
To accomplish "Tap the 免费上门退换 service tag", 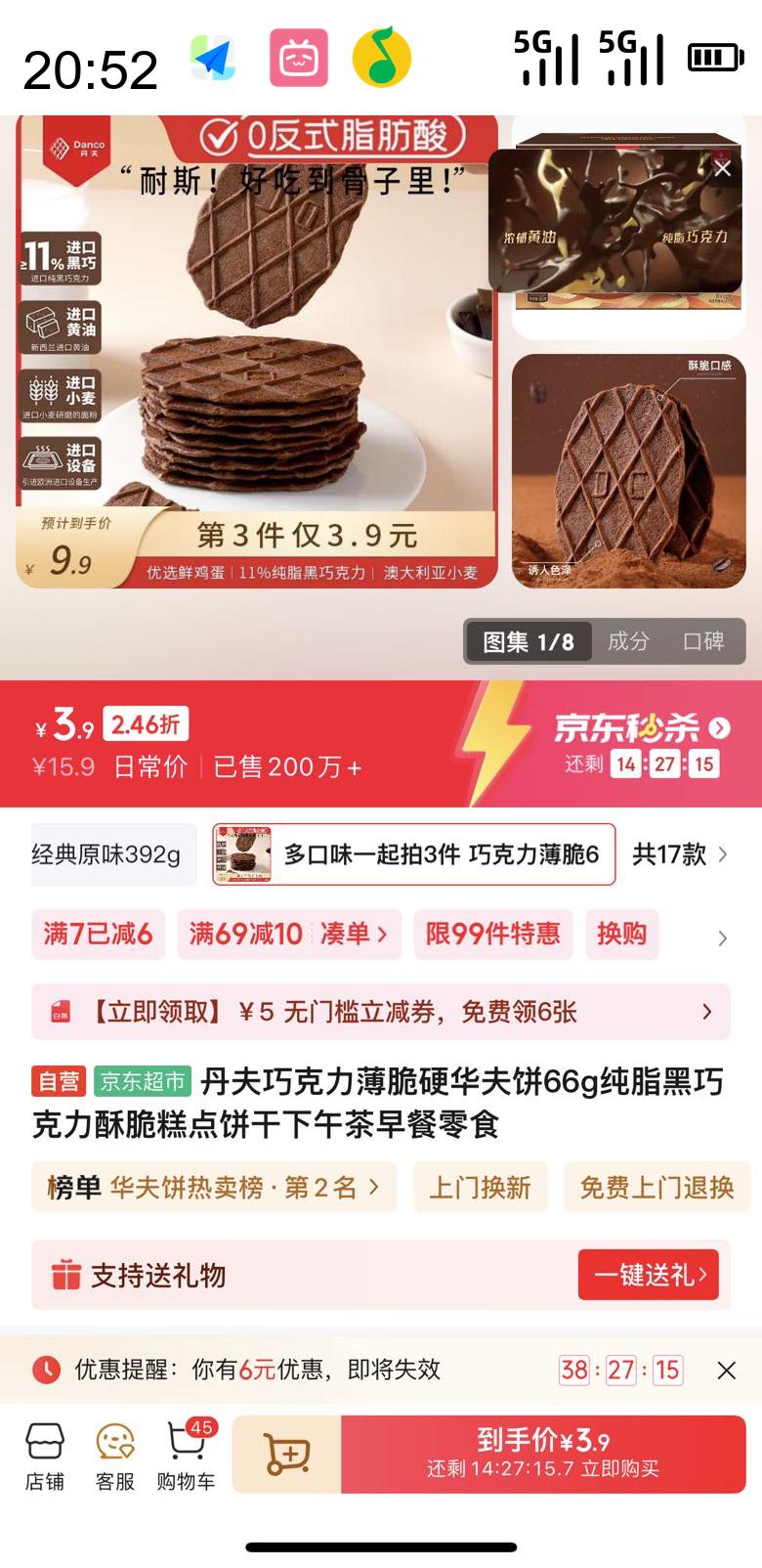I will [x=656, y=1187].
